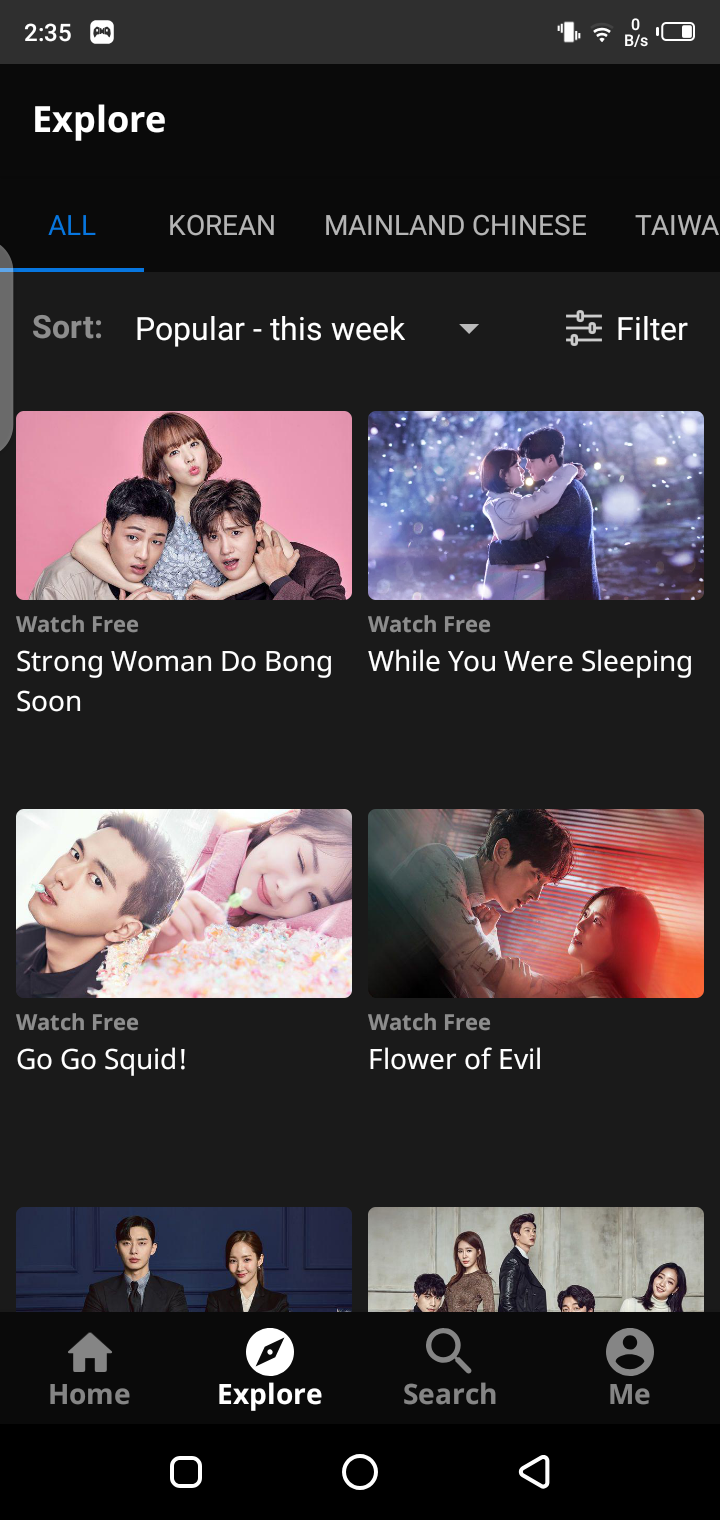
Task: Open While You Were Sleeping
Action: [x=536, y=506]
